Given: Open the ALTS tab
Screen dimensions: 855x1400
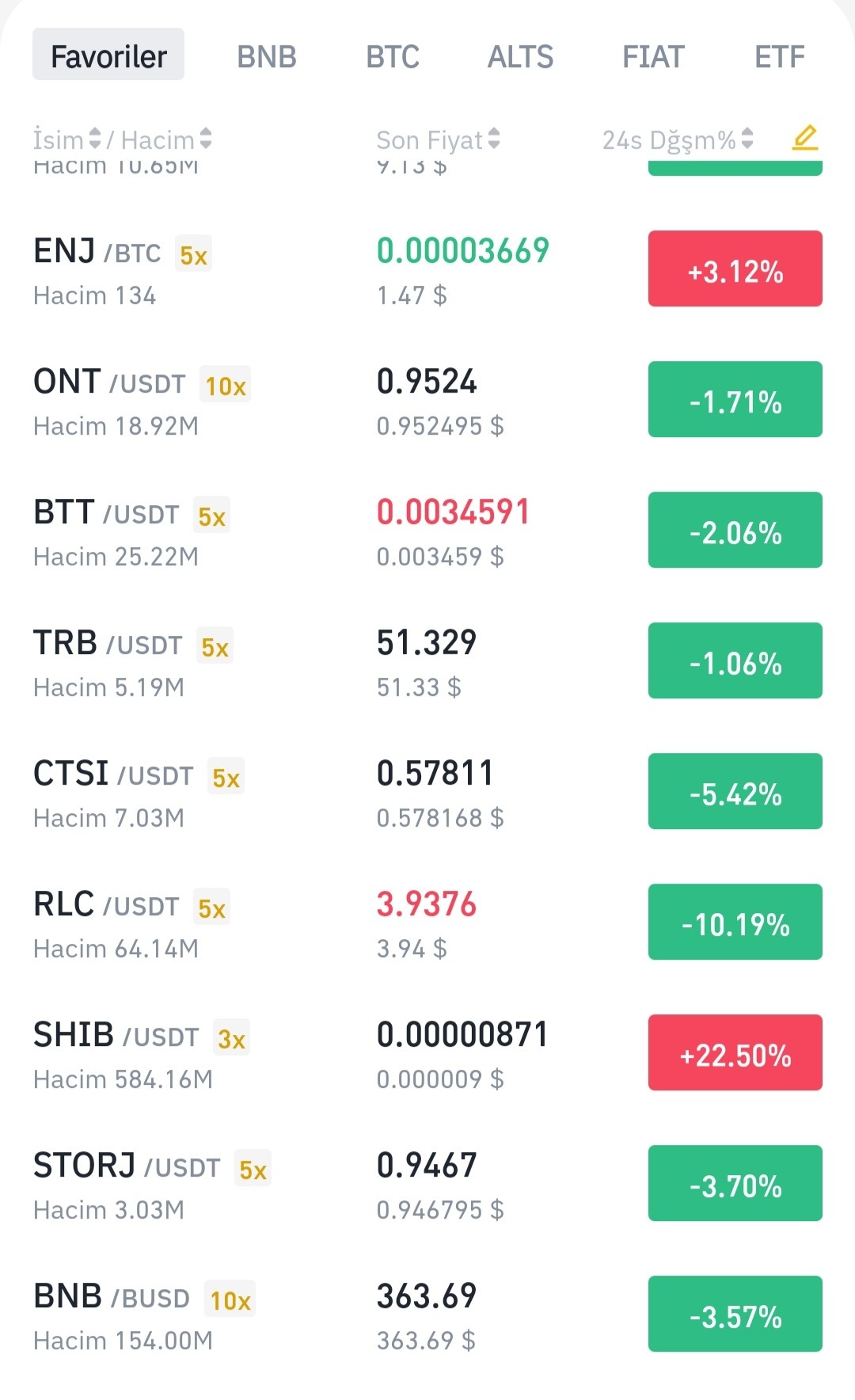Looking at the screenshot, I should click(x=520, y=56).
